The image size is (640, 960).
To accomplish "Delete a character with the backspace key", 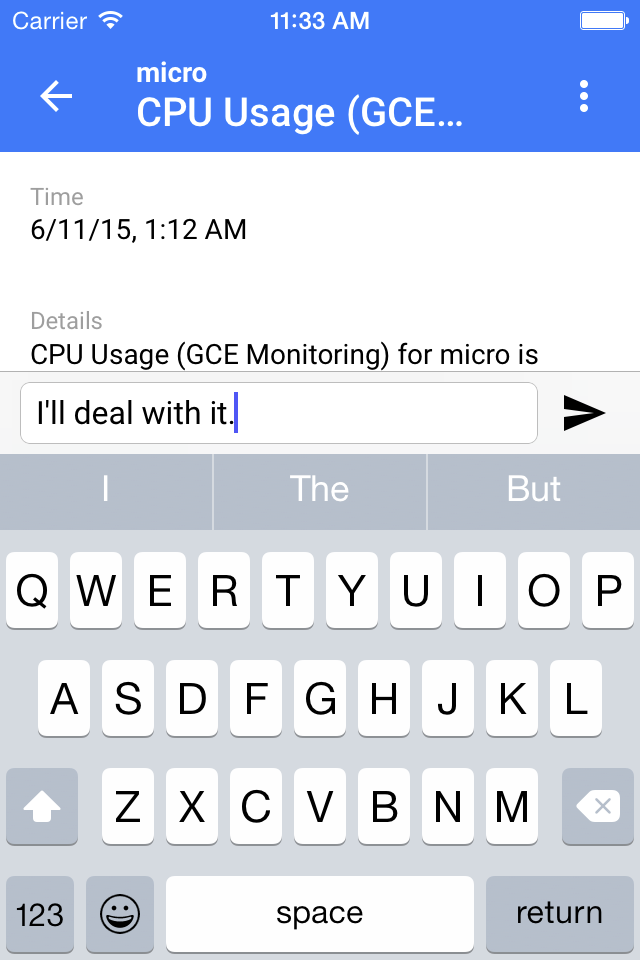I will [598, 806].
